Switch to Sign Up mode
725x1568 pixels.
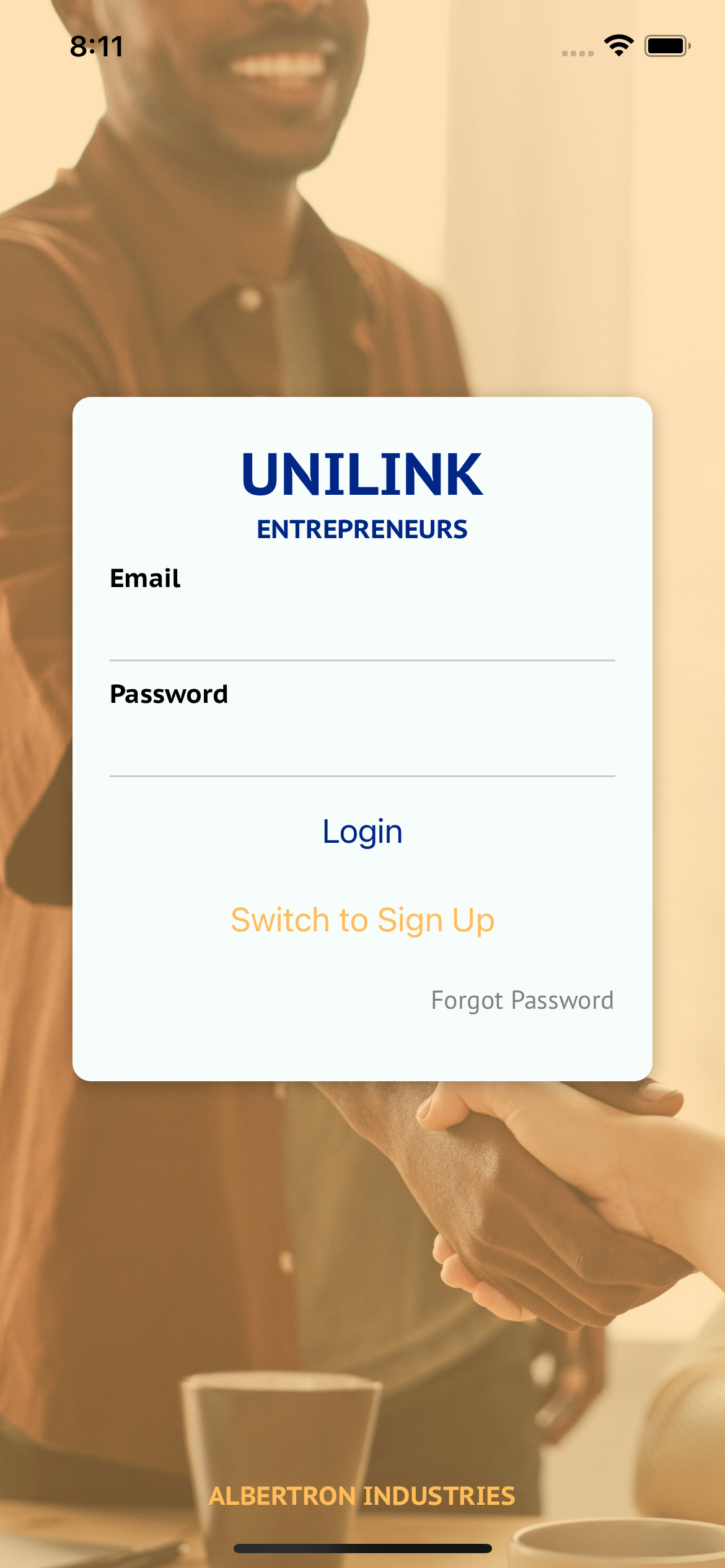pyautogui.click(x=362, y=920)
